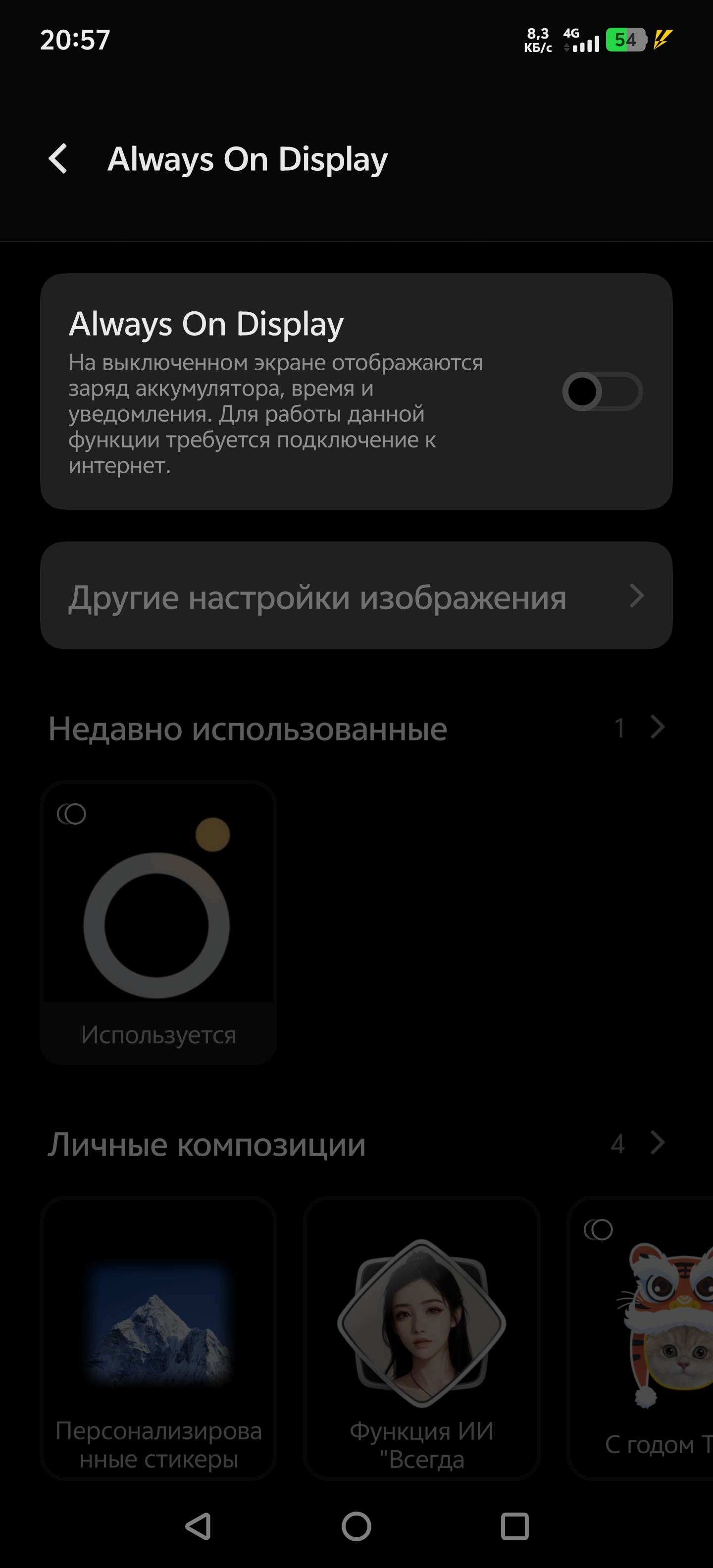
Task: Open Другие настройки изображения
Action: click(356, 595)
